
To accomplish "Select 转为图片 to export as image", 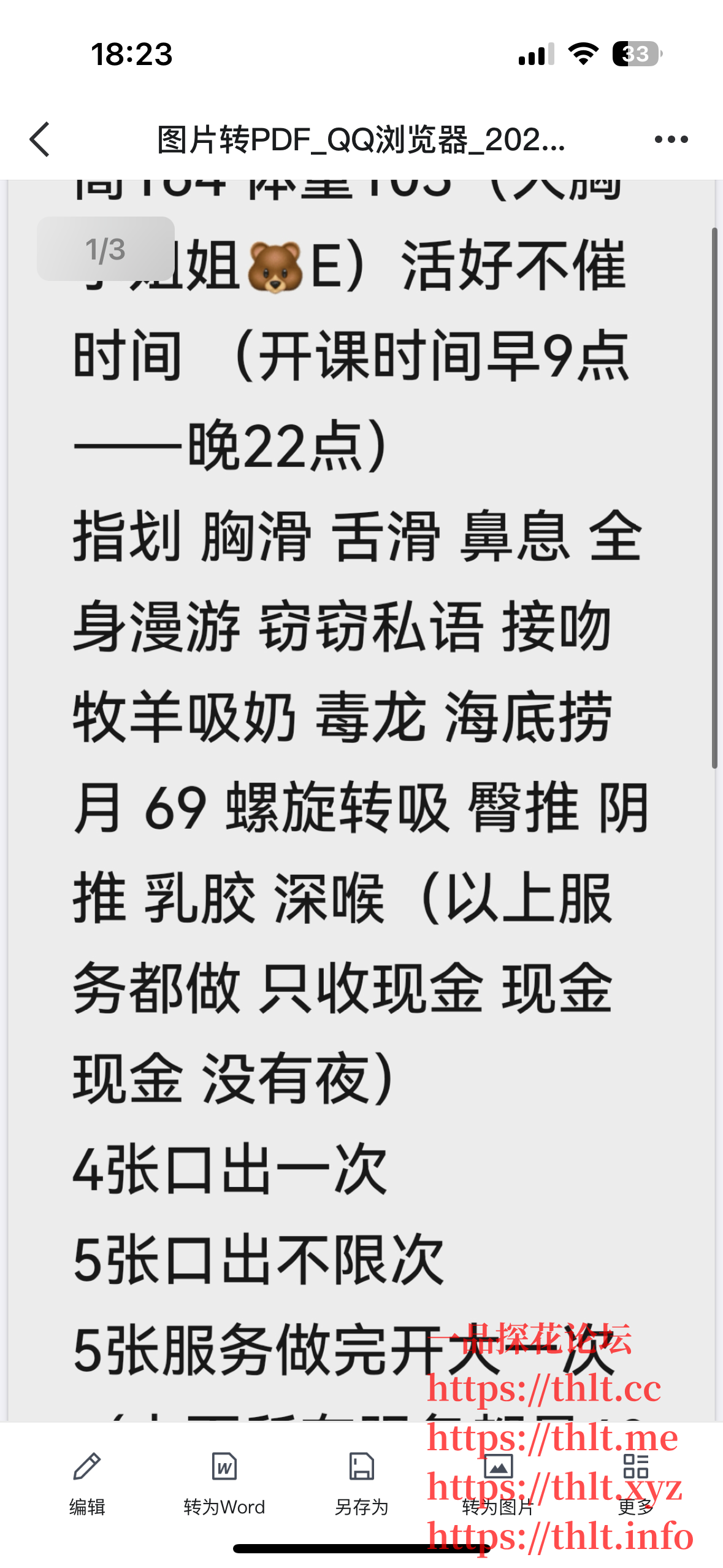I will pos(498,1482).
